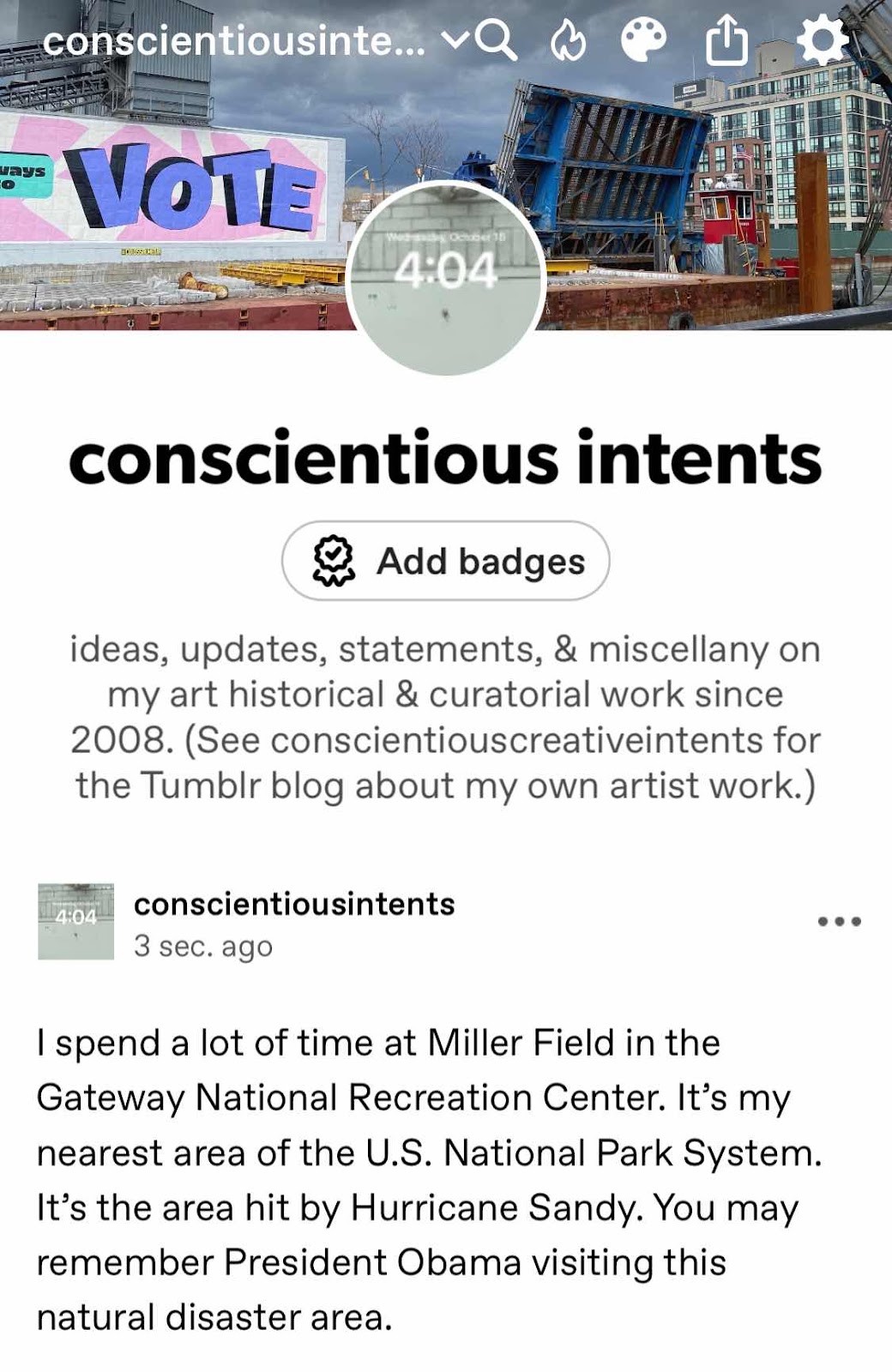Tap the small avatar beside the post

[x=76, y=922]
